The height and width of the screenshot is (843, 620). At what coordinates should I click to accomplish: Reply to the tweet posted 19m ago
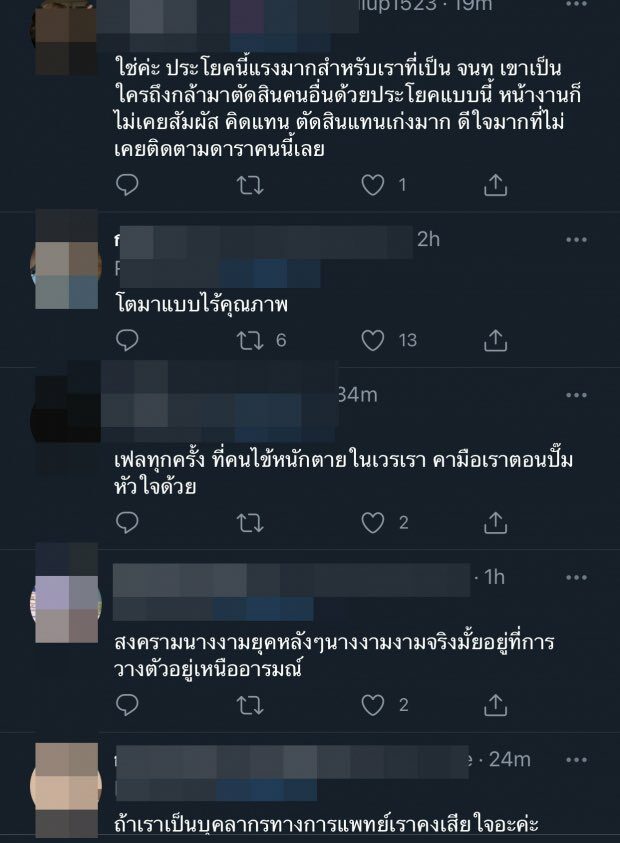point(127,185)
